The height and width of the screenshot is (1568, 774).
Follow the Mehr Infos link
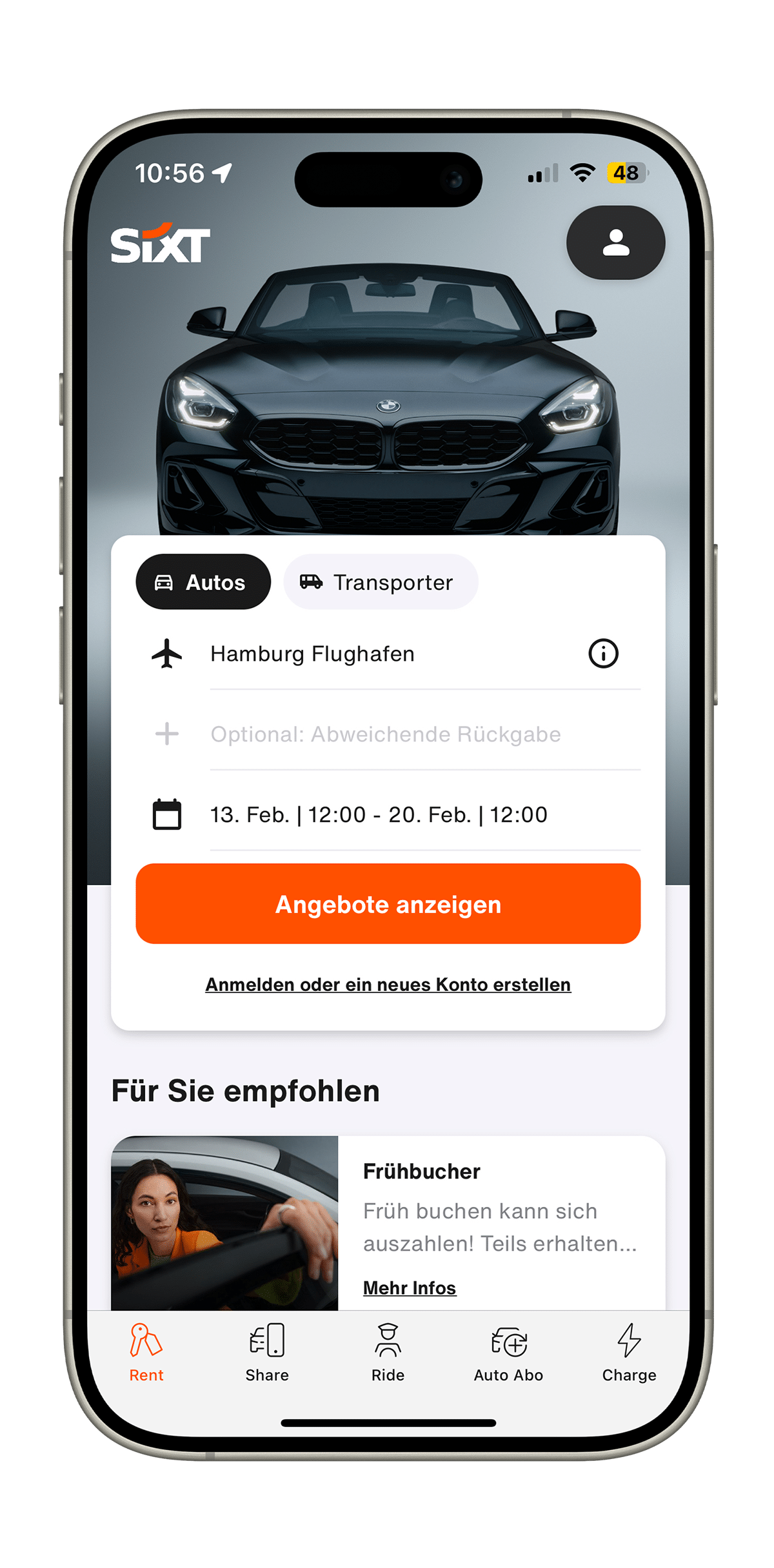coord(410,1288)
